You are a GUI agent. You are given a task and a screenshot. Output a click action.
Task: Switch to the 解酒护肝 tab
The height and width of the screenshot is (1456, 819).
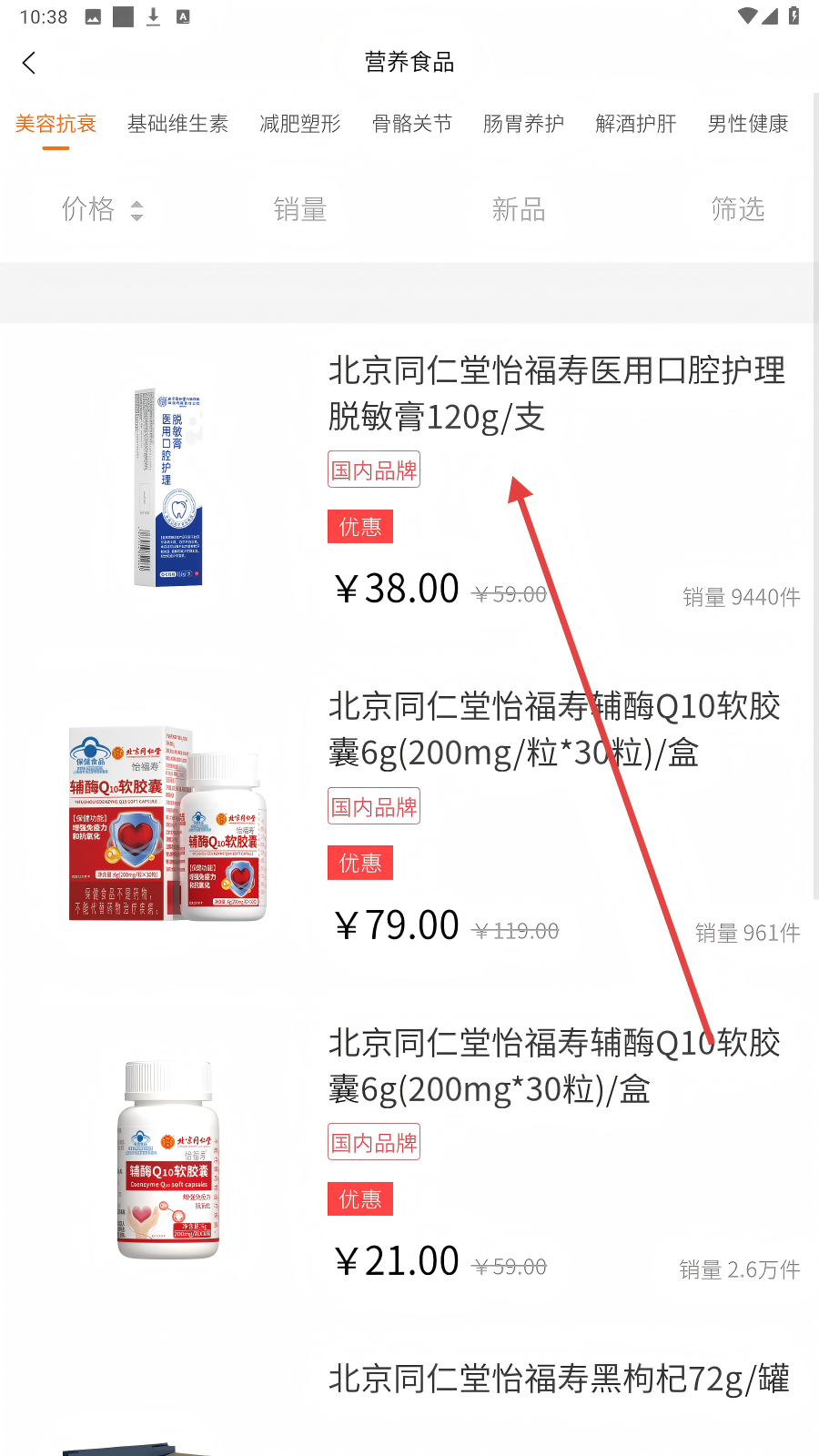tap(636, 124)
